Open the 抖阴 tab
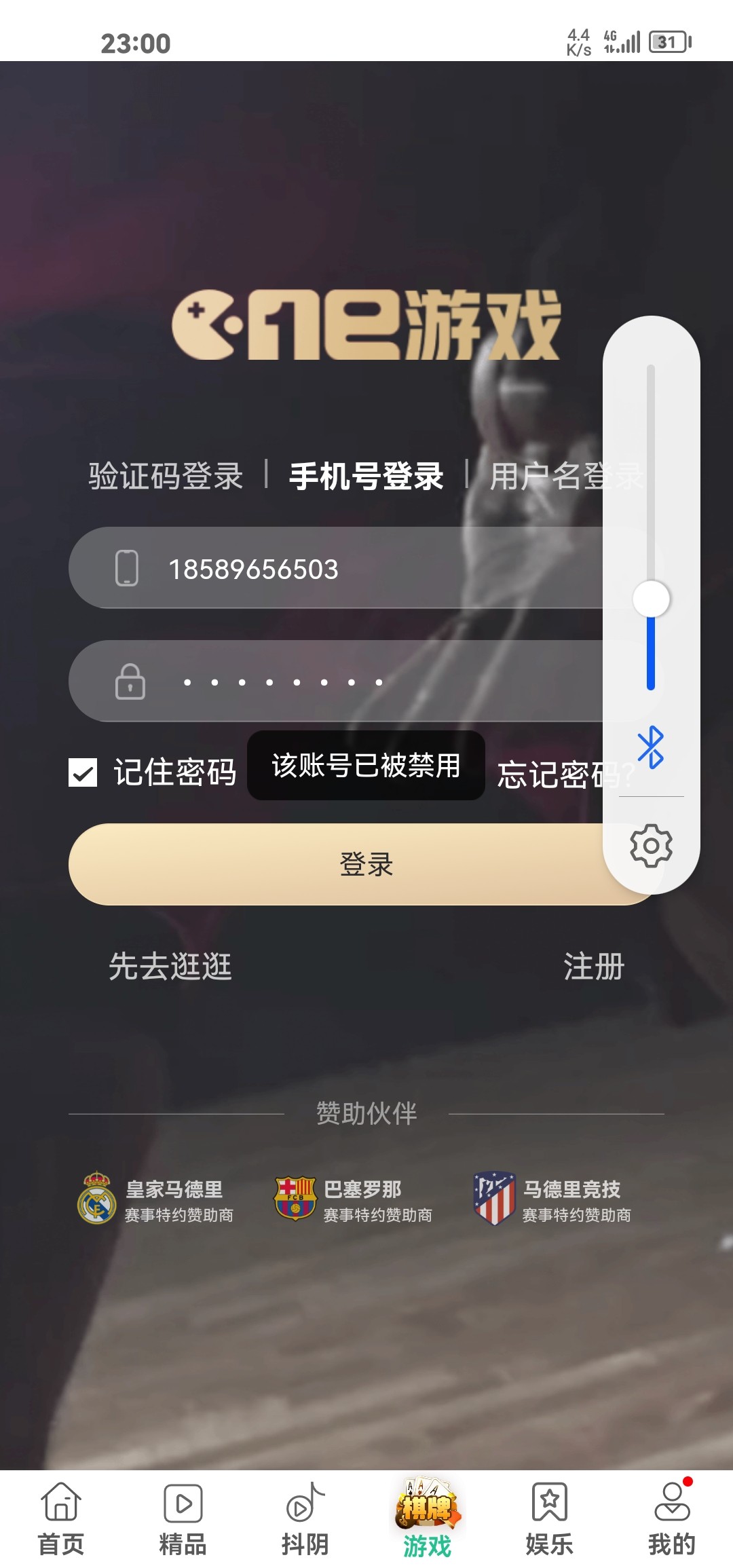The height and width of the screenshot is (1568, 733). [305, 1519]
